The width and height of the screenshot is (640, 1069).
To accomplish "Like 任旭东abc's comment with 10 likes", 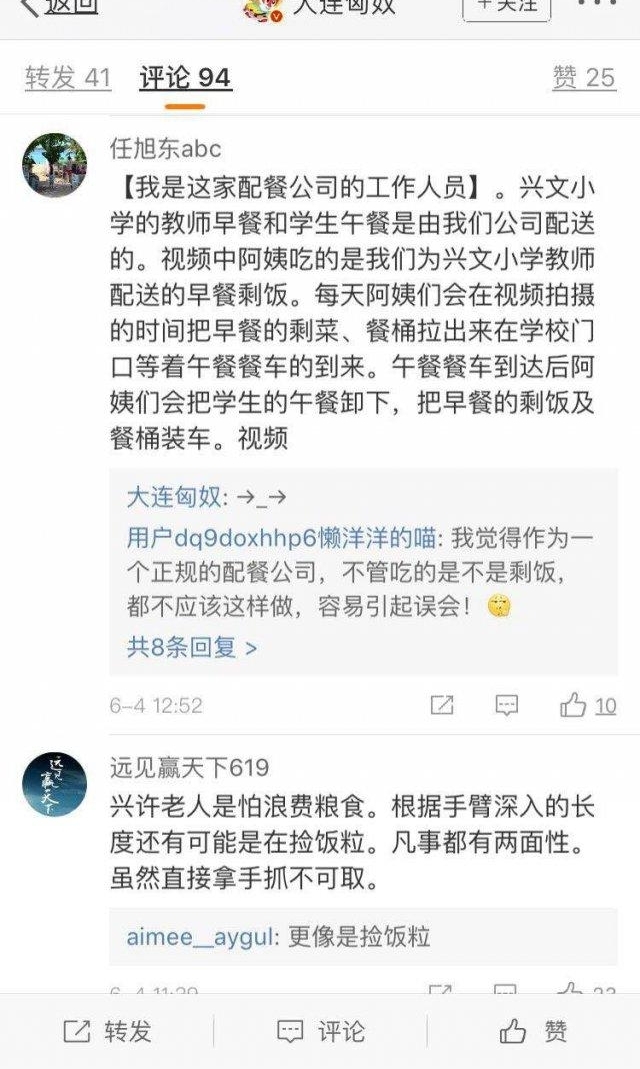I will pyautogui.click(x=588, y=705).
